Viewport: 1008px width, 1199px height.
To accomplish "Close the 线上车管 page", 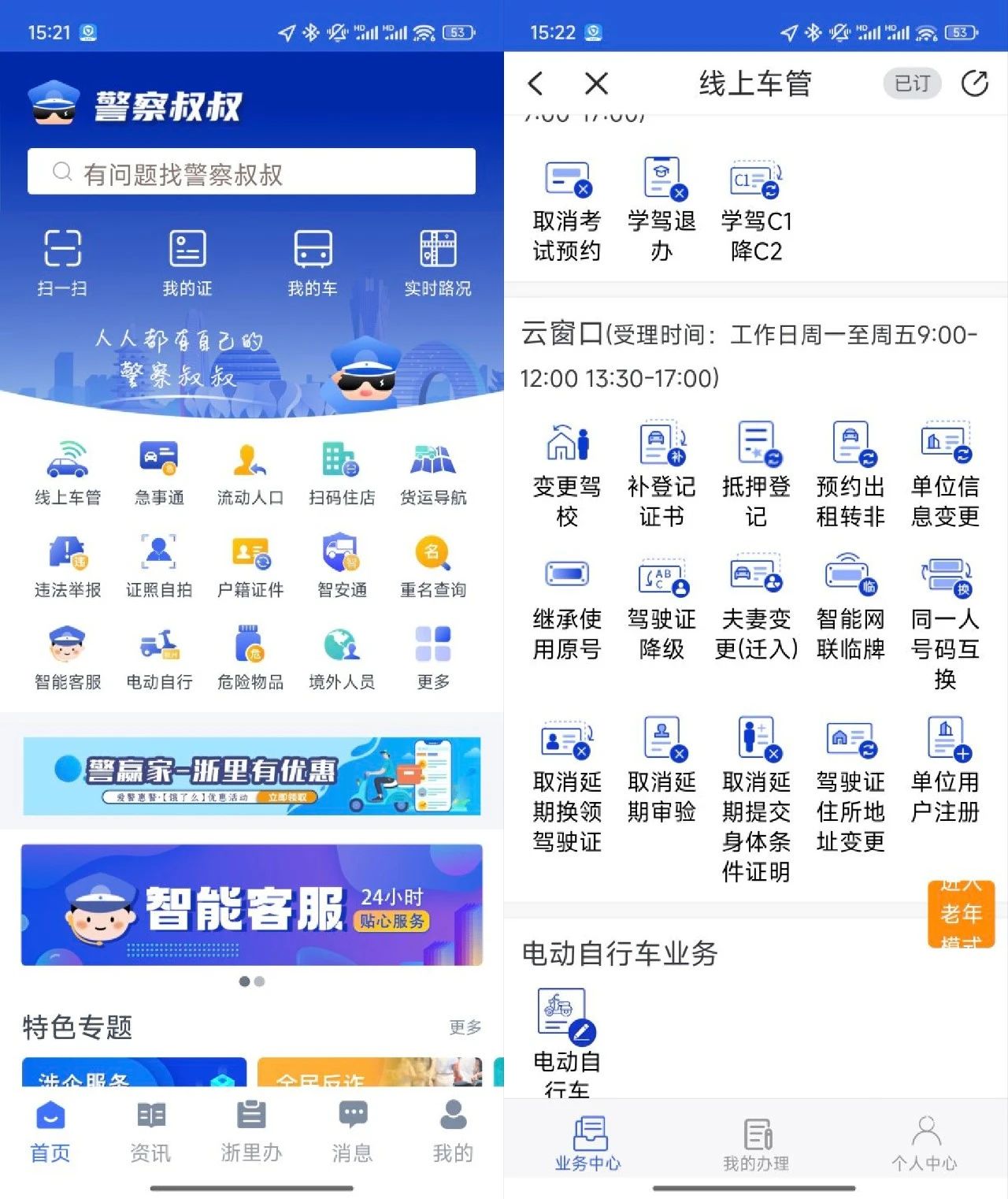I will pyautogui.click(x=597, y=84).
